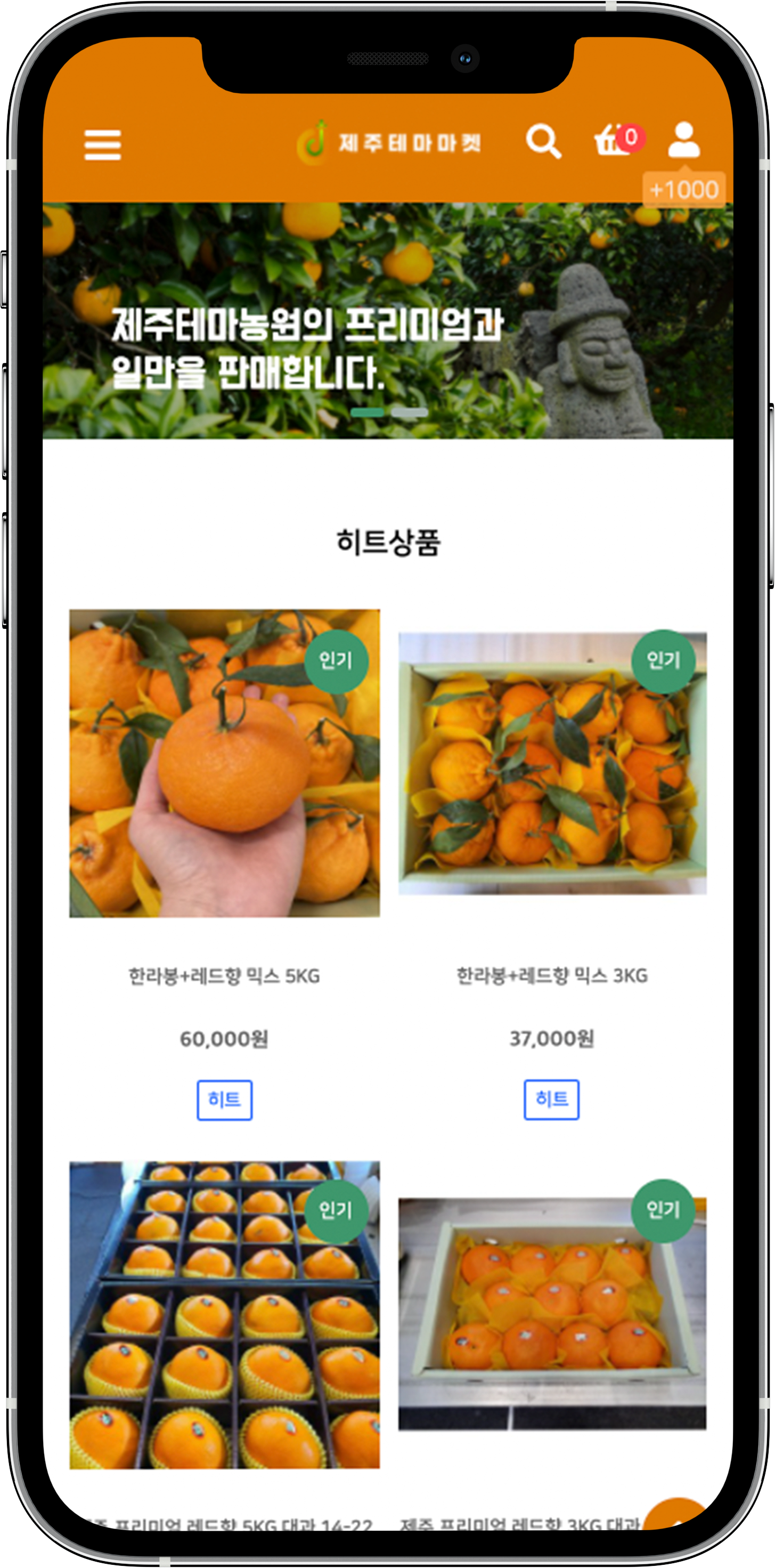The height and width of the screenshot is (1568, 775).
Task: Tap the 제주테마농원 promotional banner
Action: 388,321
